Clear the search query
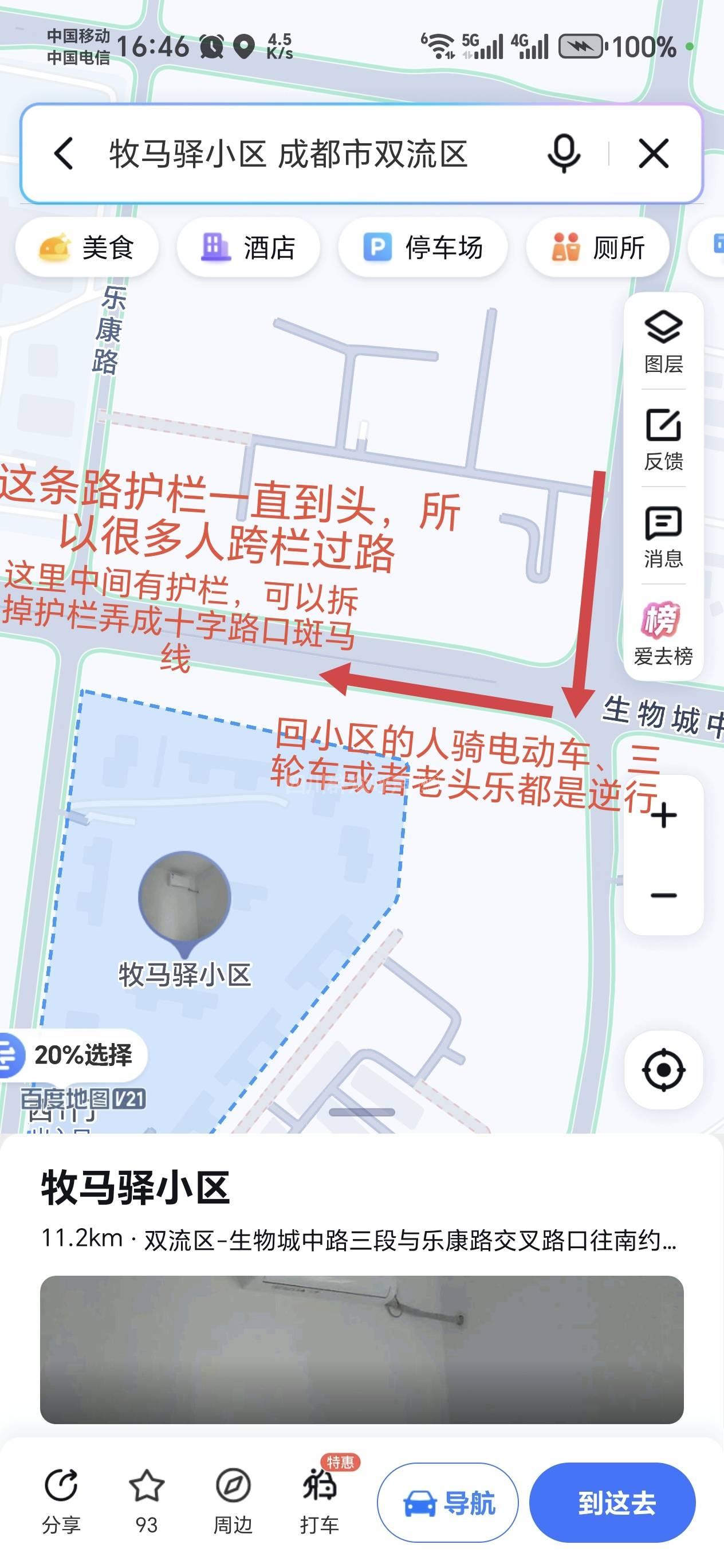 [654, 153]
